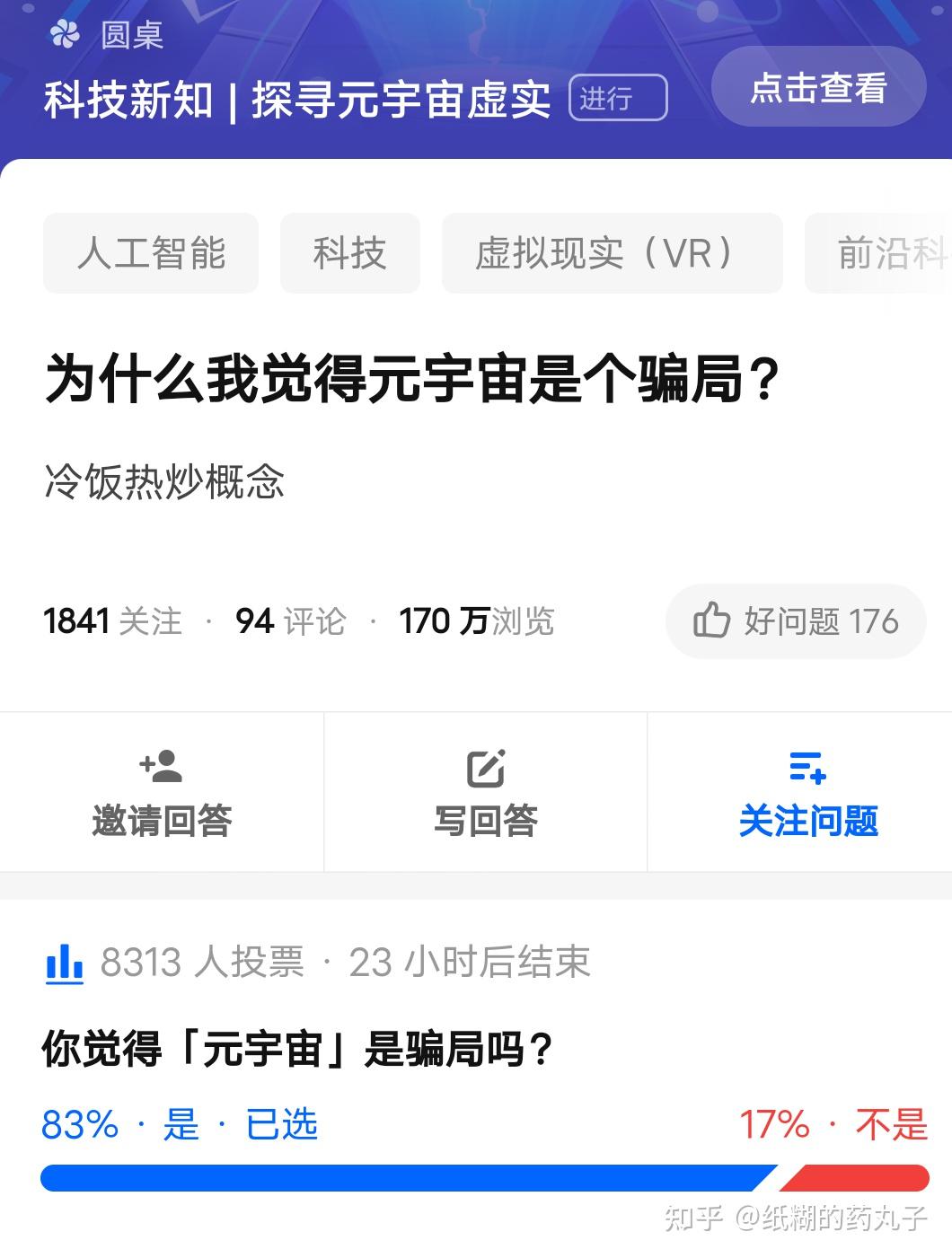Mark as 好问题 with thumbs up
952x1258 pixels.
click(x=795, y=620)
